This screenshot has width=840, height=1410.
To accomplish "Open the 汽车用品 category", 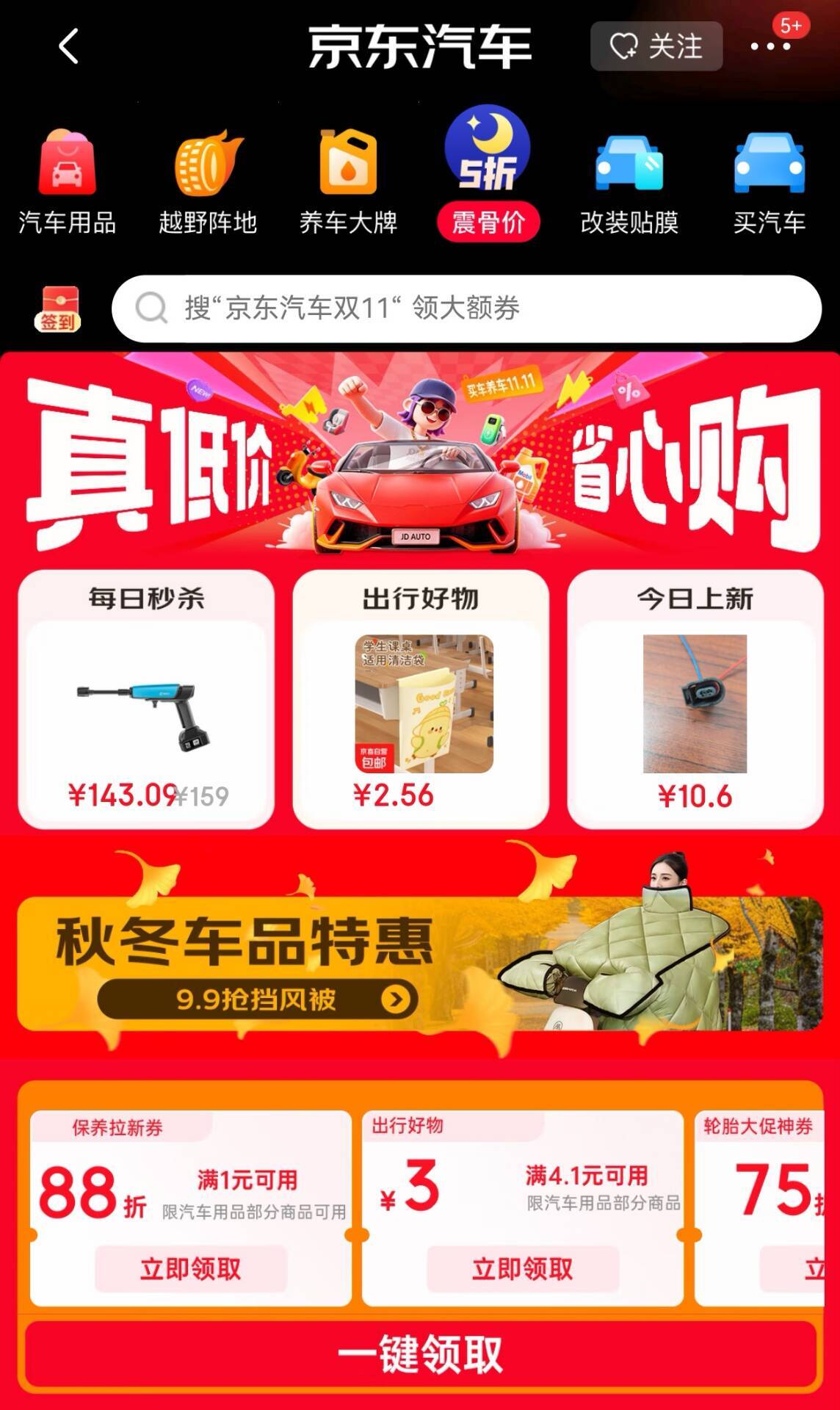I will point(68,181).
